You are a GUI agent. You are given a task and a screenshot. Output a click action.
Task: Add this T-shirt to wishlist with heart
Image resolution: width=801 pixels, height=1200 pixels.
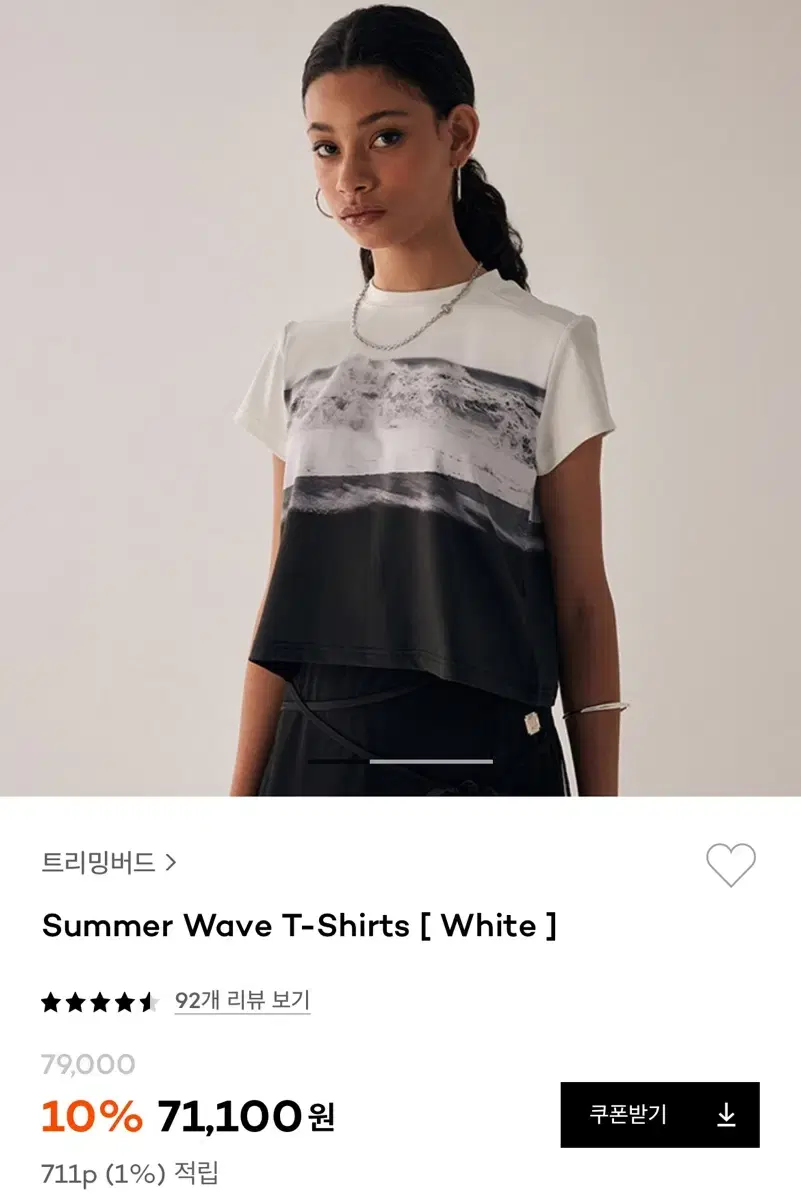pos(731,865)
